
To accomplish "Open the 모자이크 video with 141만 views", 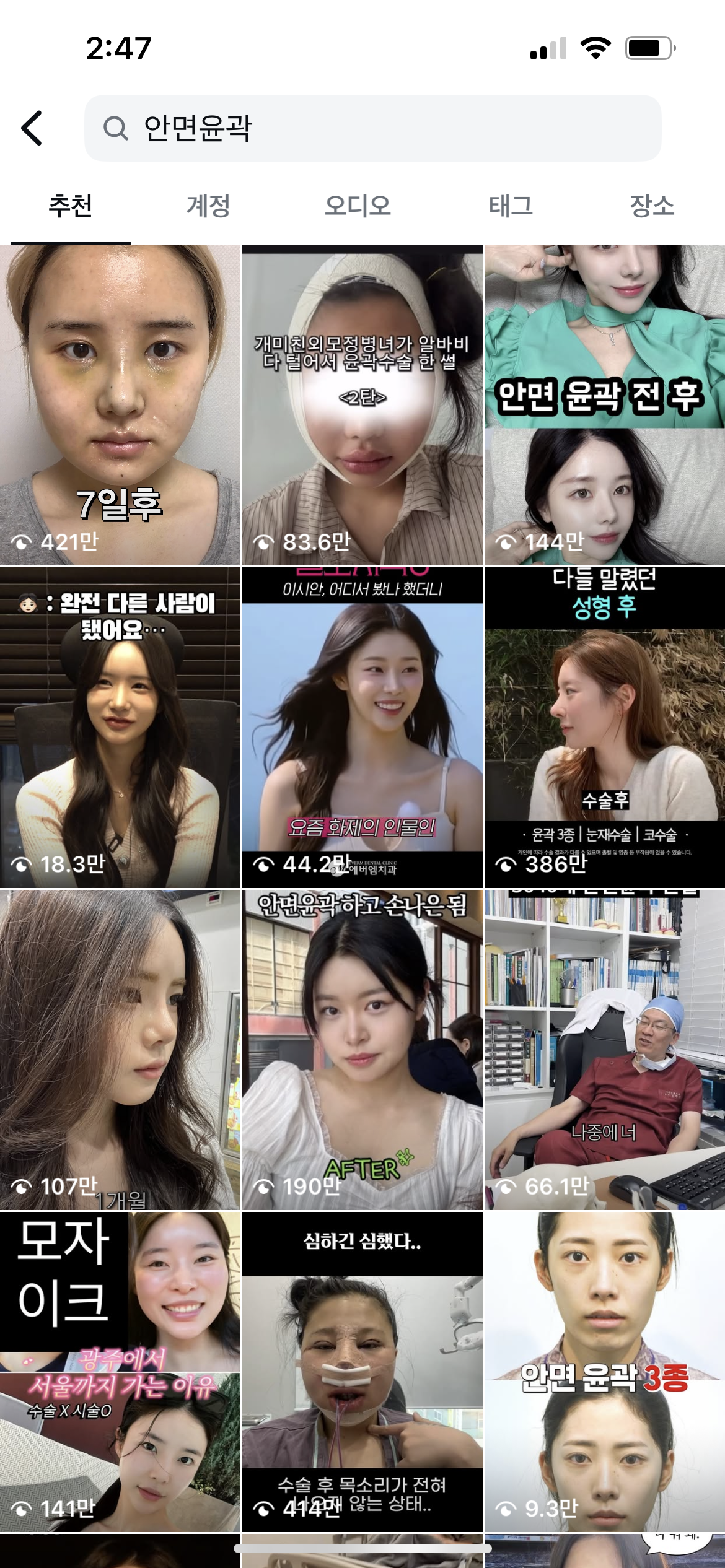I will 120,1372.
